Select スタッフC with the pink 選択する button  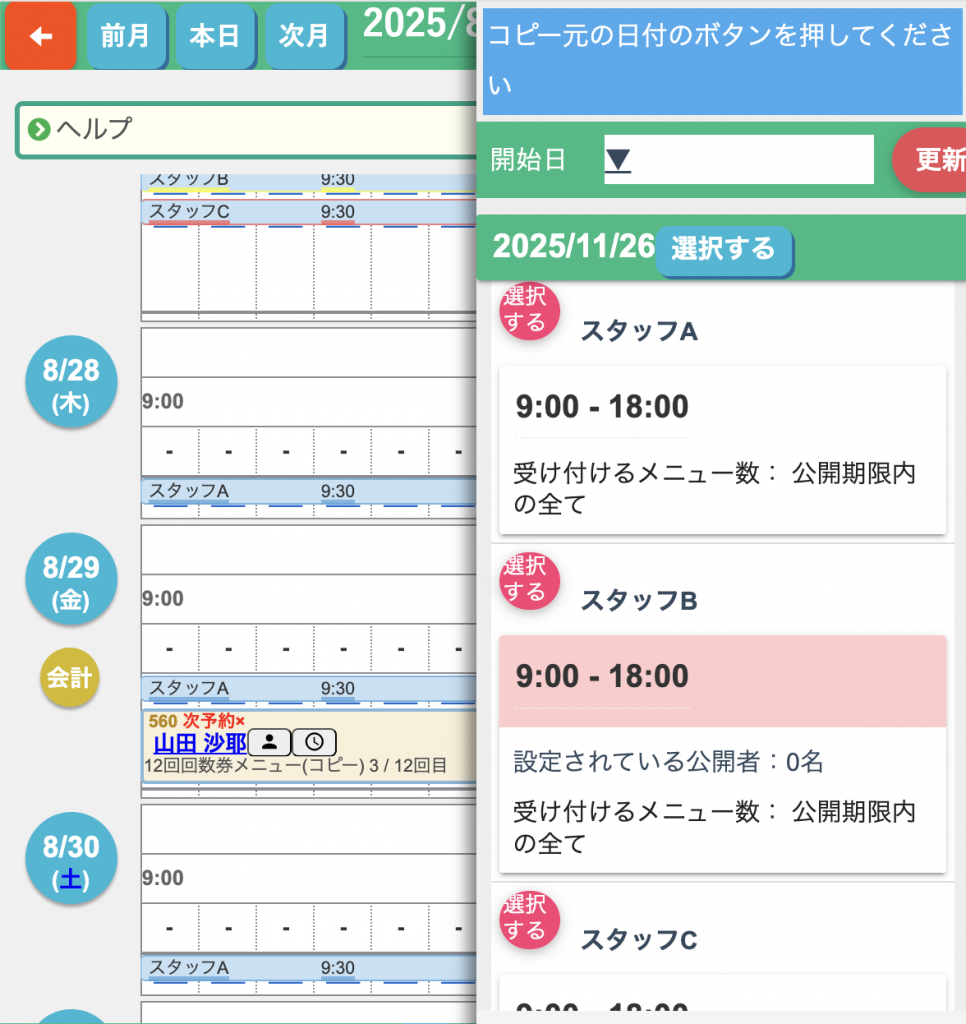click(x=528, y=918)
